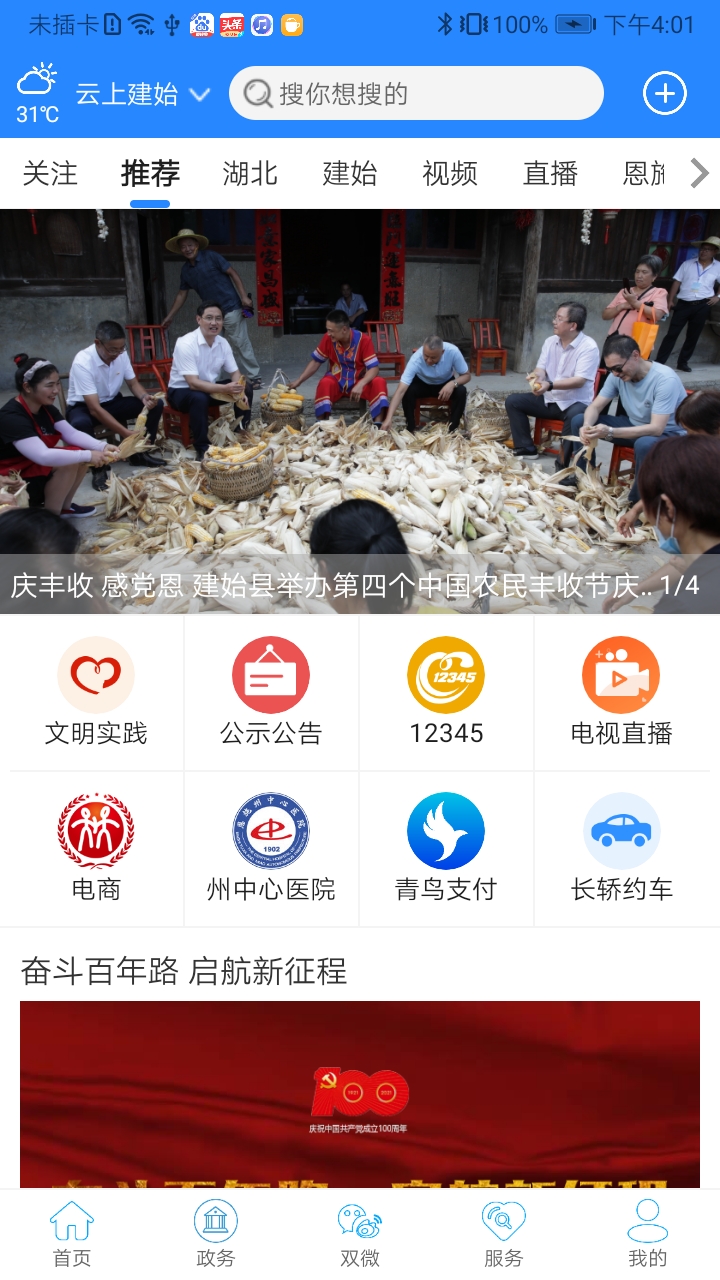Switch to the 湖北 tab
720x1280 pixels.
pos(250,174)
